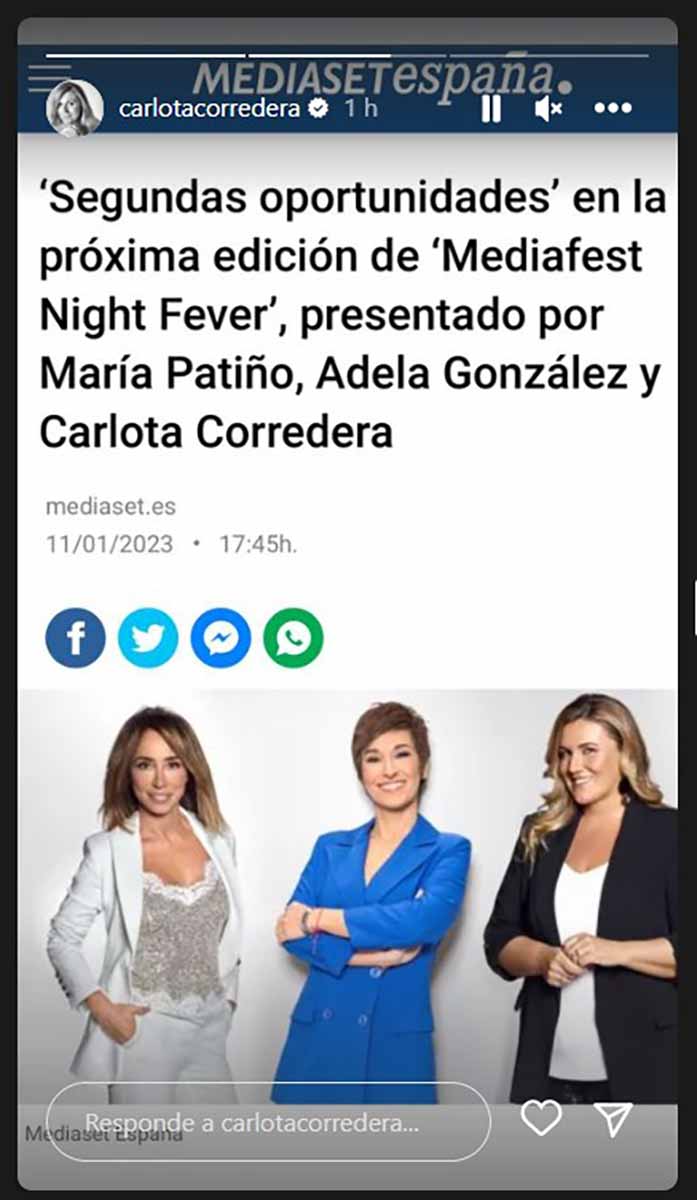Like this story with the heart
The height and width of the screenshot is (1200, 697).
[541, 1119]
